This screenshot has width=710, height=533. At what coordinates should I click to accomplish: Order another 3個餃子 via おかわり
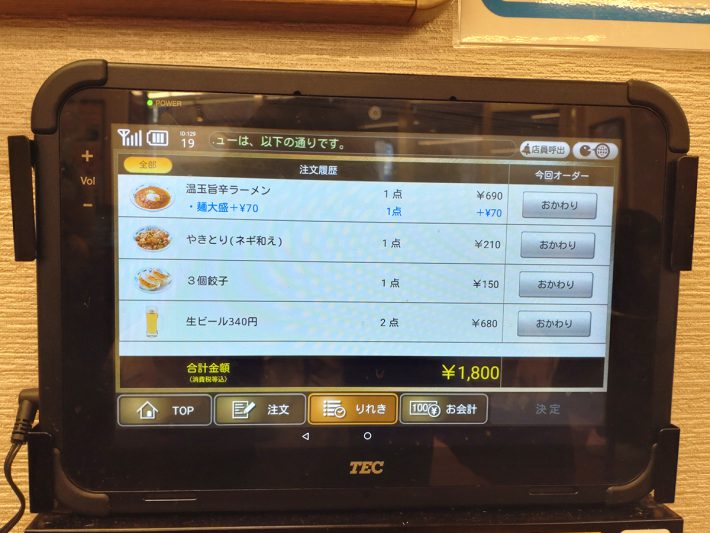(556, 284)
